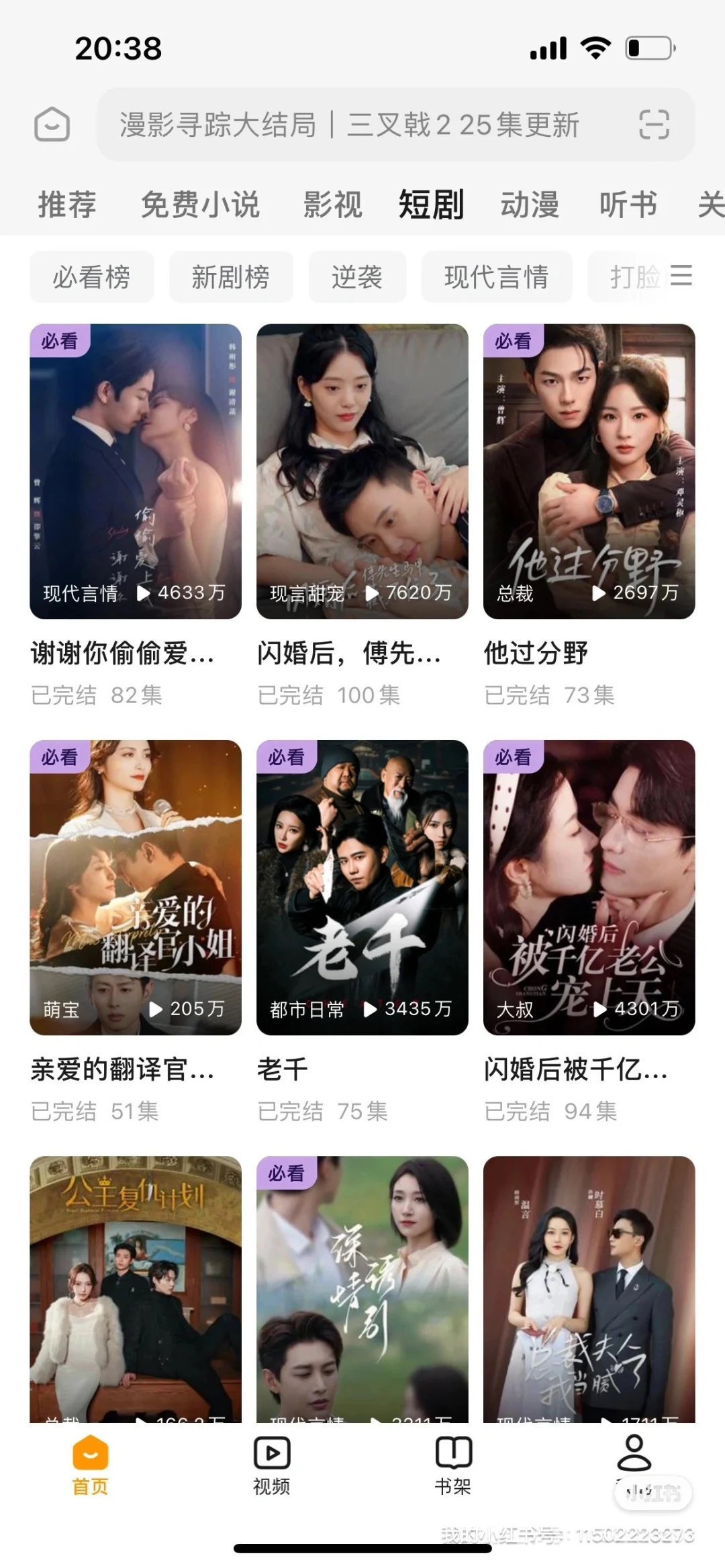This screenshot has width=725, height=1568.
Task: Filter by 现代言情 chip
Action: click(496, 276)
